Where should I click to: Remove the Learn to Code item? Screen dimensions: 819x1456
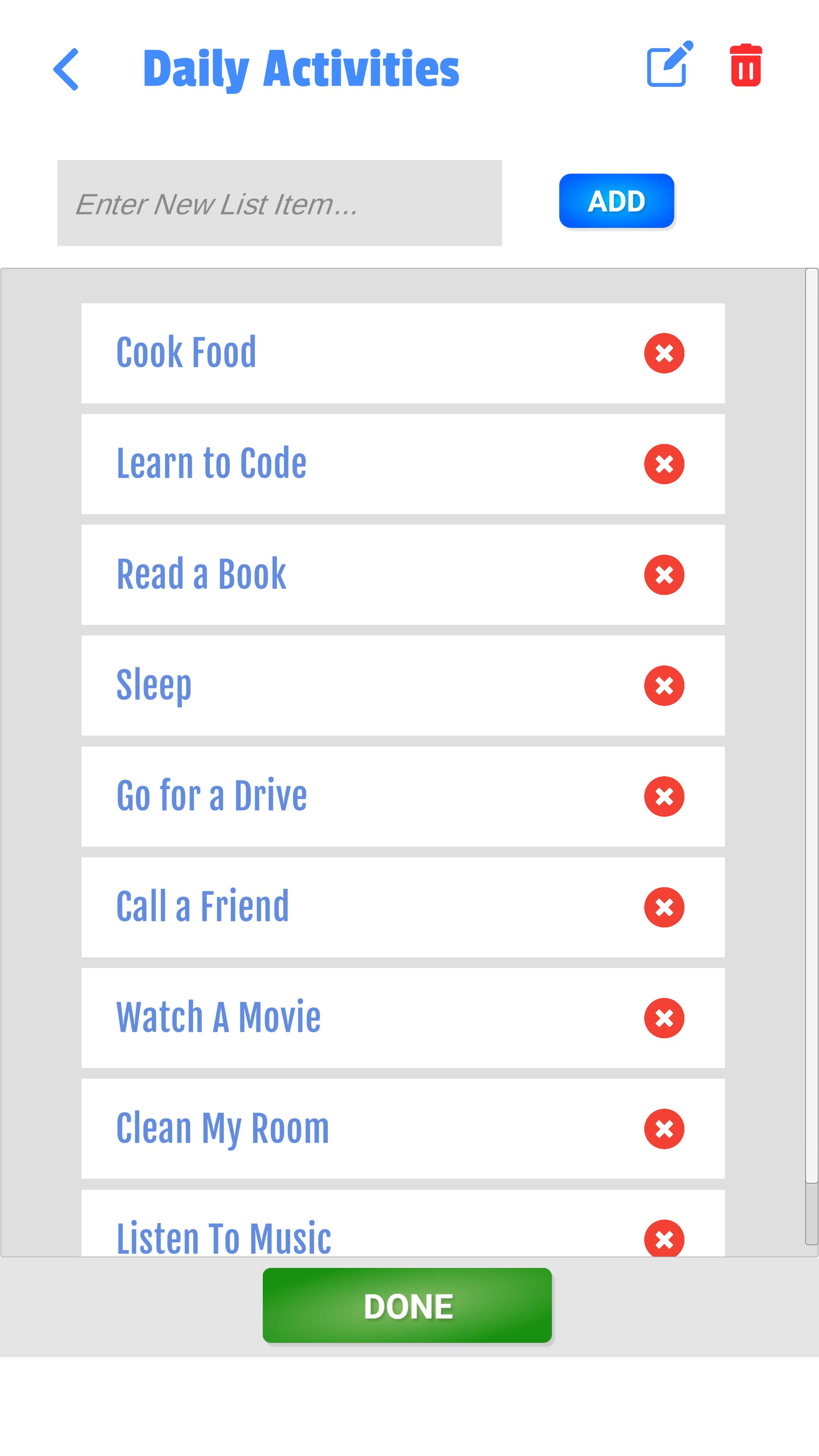[664, 464]
